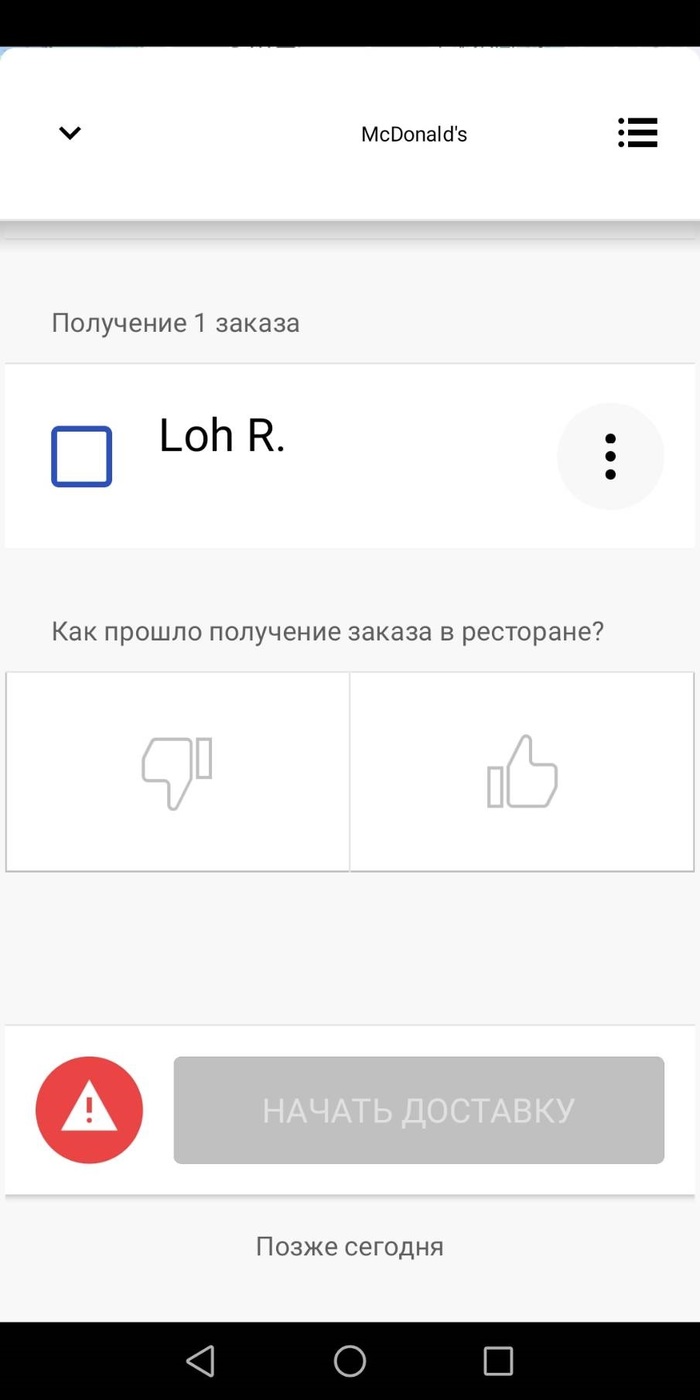Go to the phone's home screen
This screenshot has width=700, height=1400.
350,1360
